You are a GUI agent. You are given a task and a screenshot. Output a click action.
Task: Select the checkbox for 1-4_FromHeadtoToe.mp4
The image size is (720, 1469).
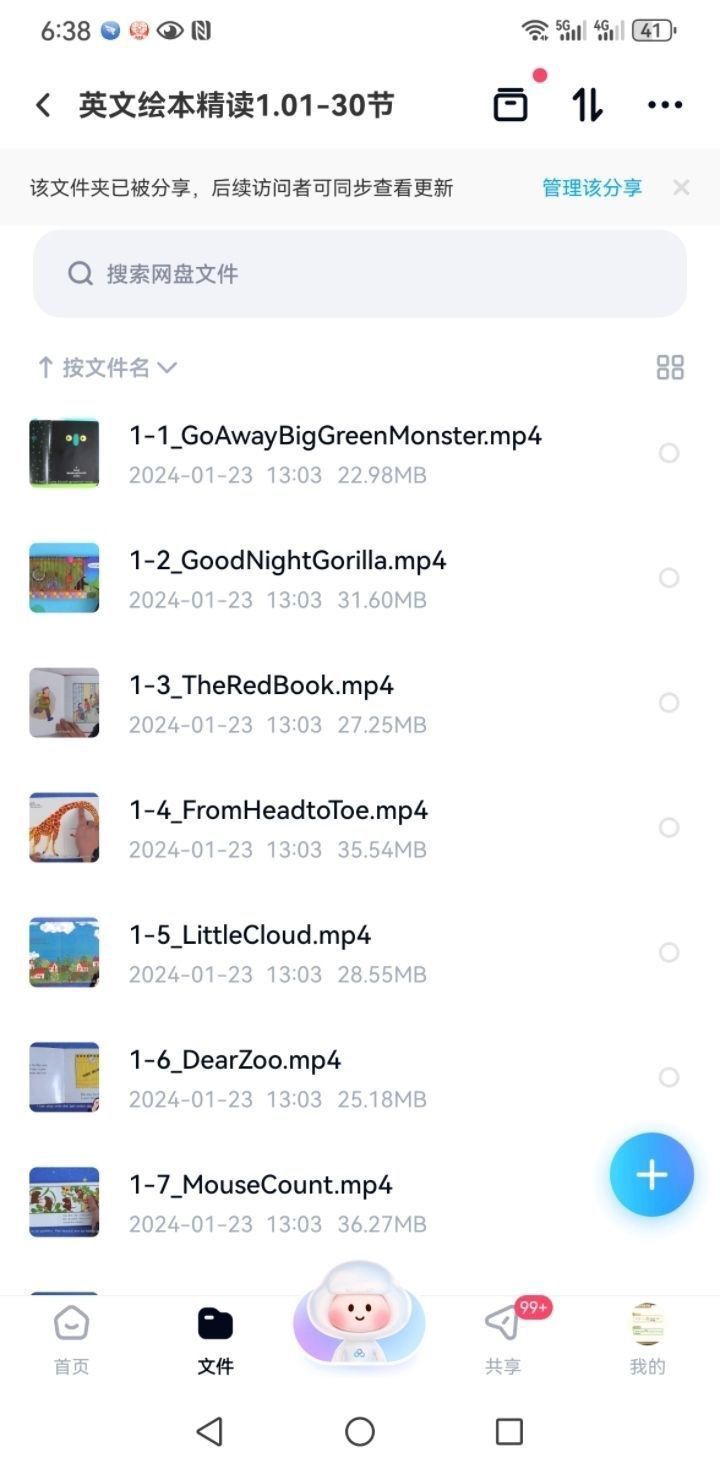pyautogui.click(x=669, y=828)
